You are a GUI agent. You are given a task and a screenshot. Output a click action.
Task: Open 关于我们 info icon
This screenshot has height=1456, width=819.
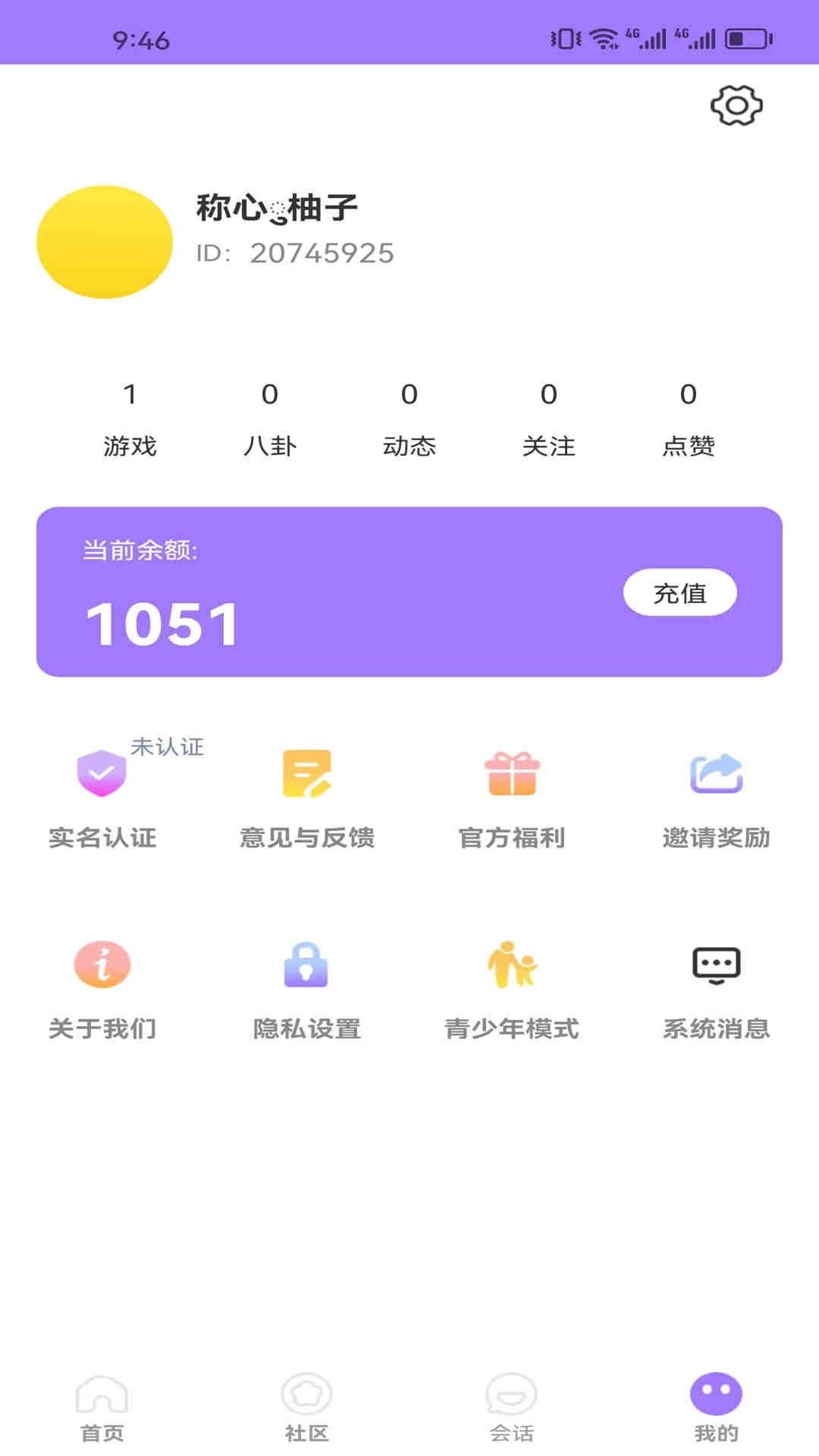[x=102, y=965]
